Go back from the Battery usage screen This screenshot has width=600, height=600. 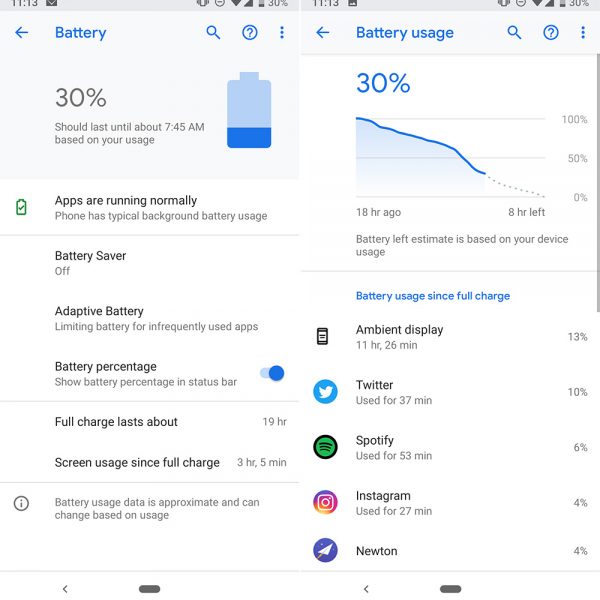coord(322,33)
